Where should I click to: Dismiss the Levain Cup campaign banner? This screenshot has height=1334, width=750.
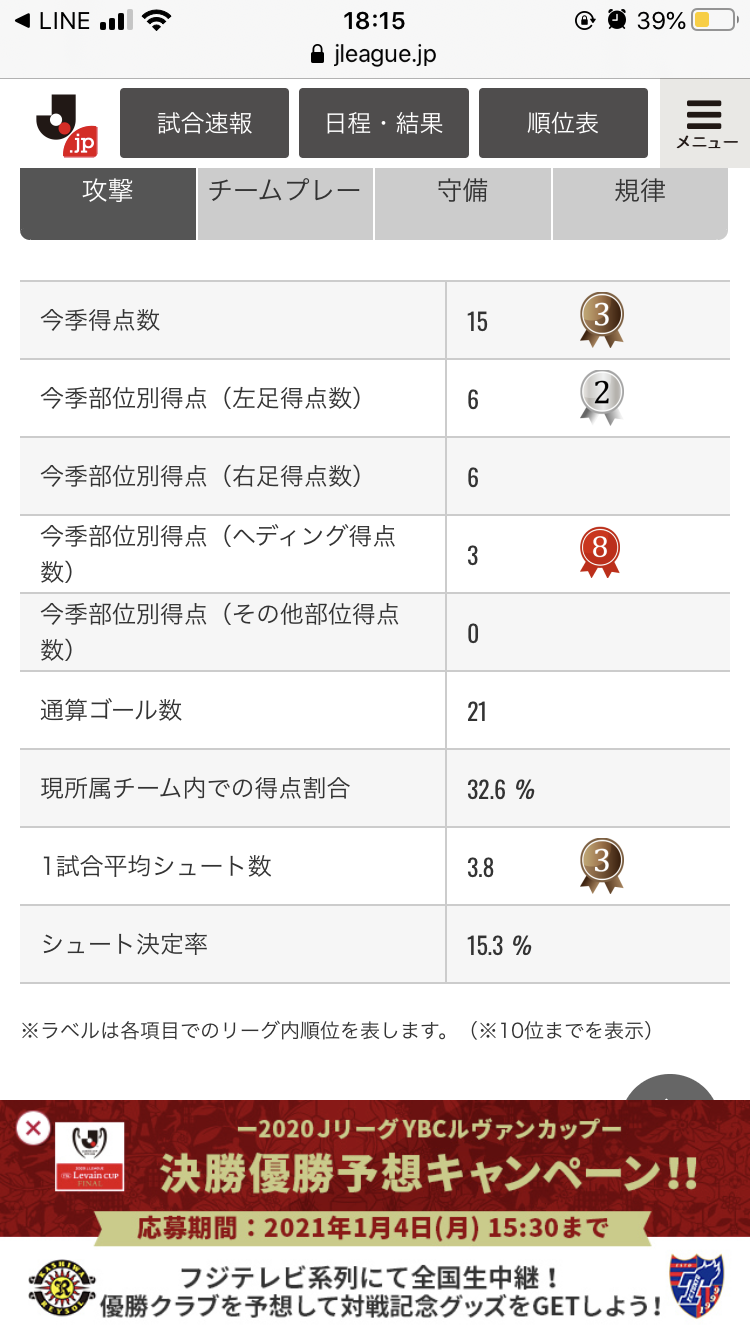click(x=33, y=1129)
